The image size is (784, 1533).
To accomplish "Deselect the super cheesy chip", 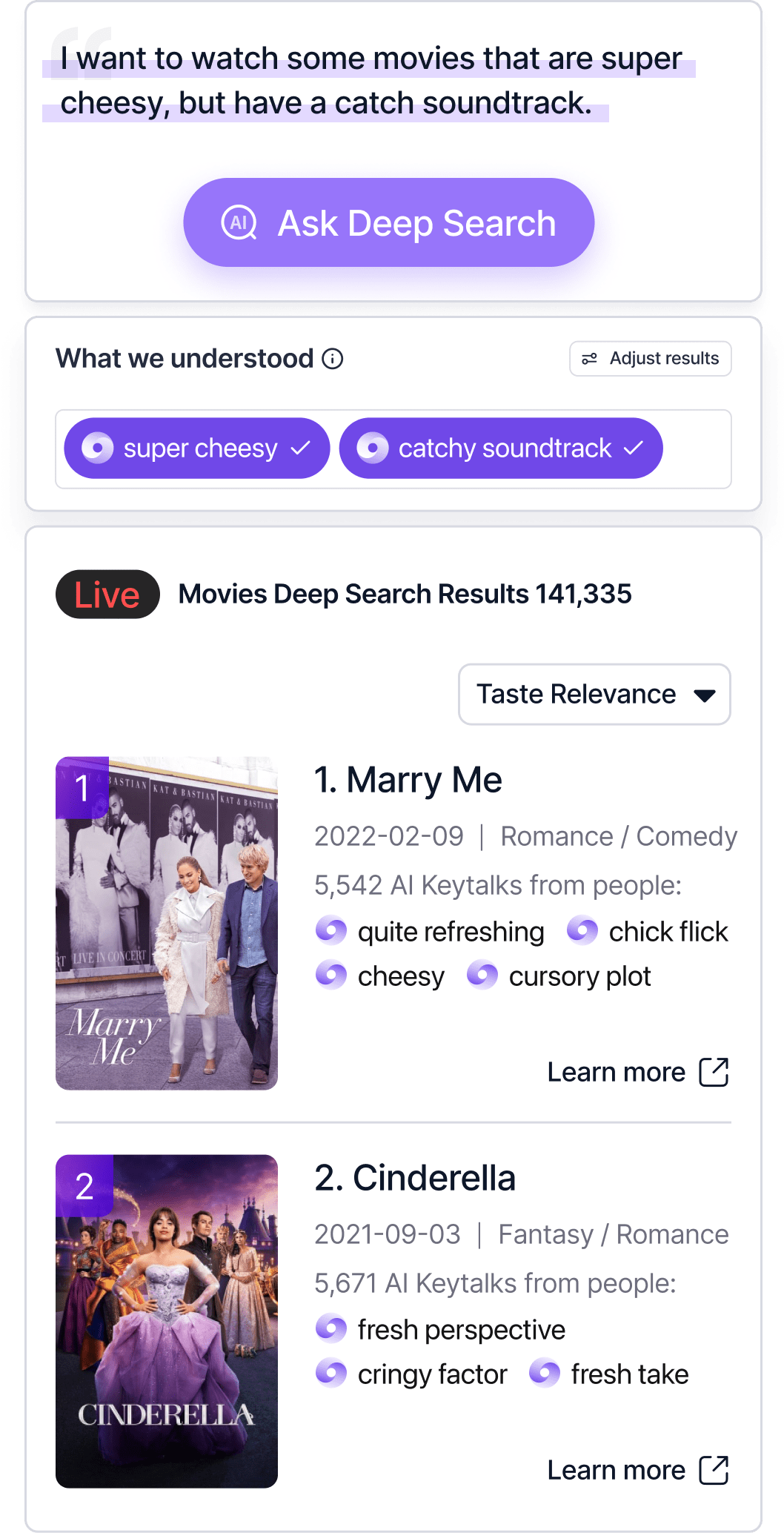I will point(196,448).
